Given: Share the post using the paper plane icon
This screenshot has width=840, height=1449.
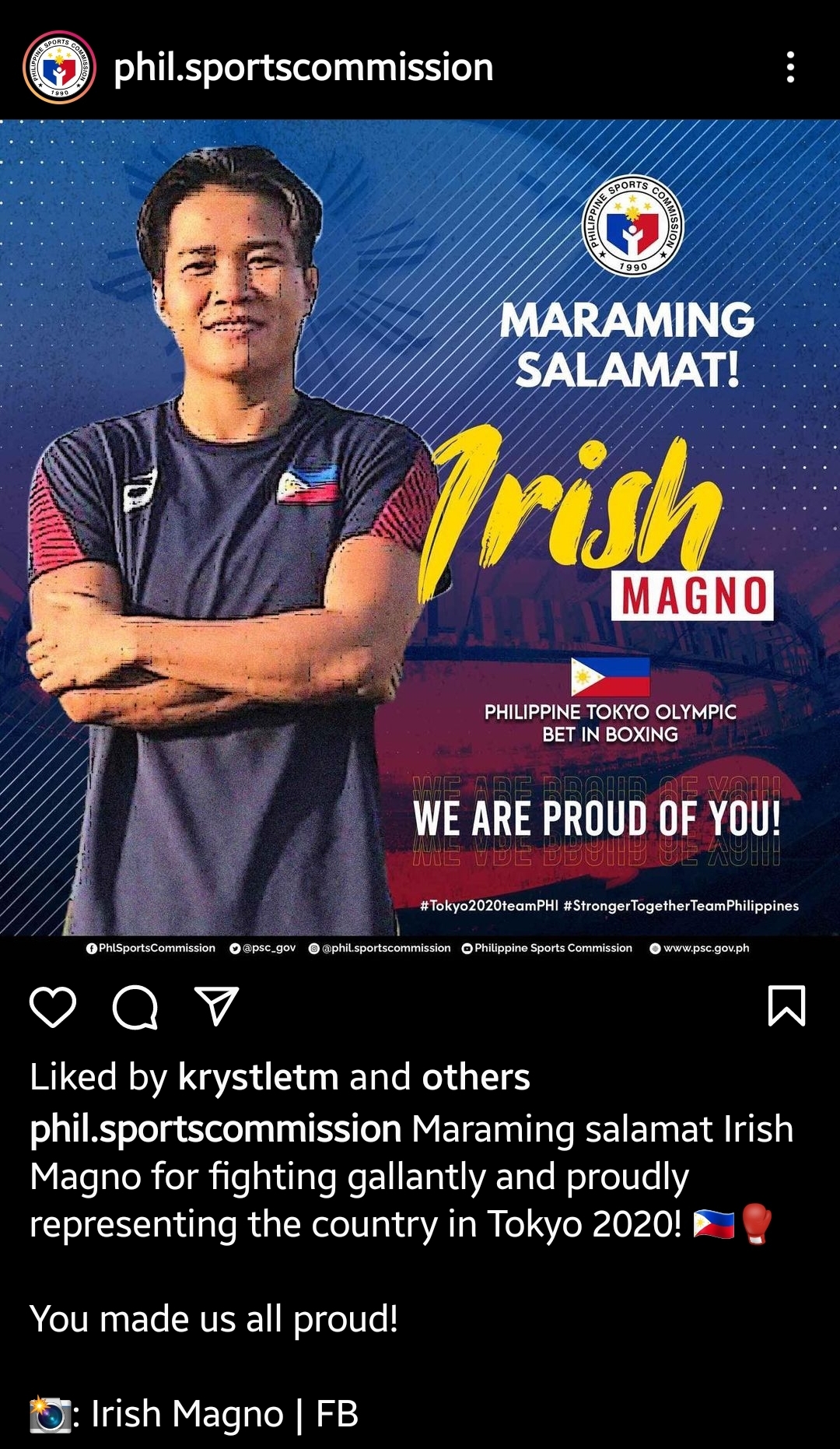Looking at the screenshot, I should [x=216, y=1006].
